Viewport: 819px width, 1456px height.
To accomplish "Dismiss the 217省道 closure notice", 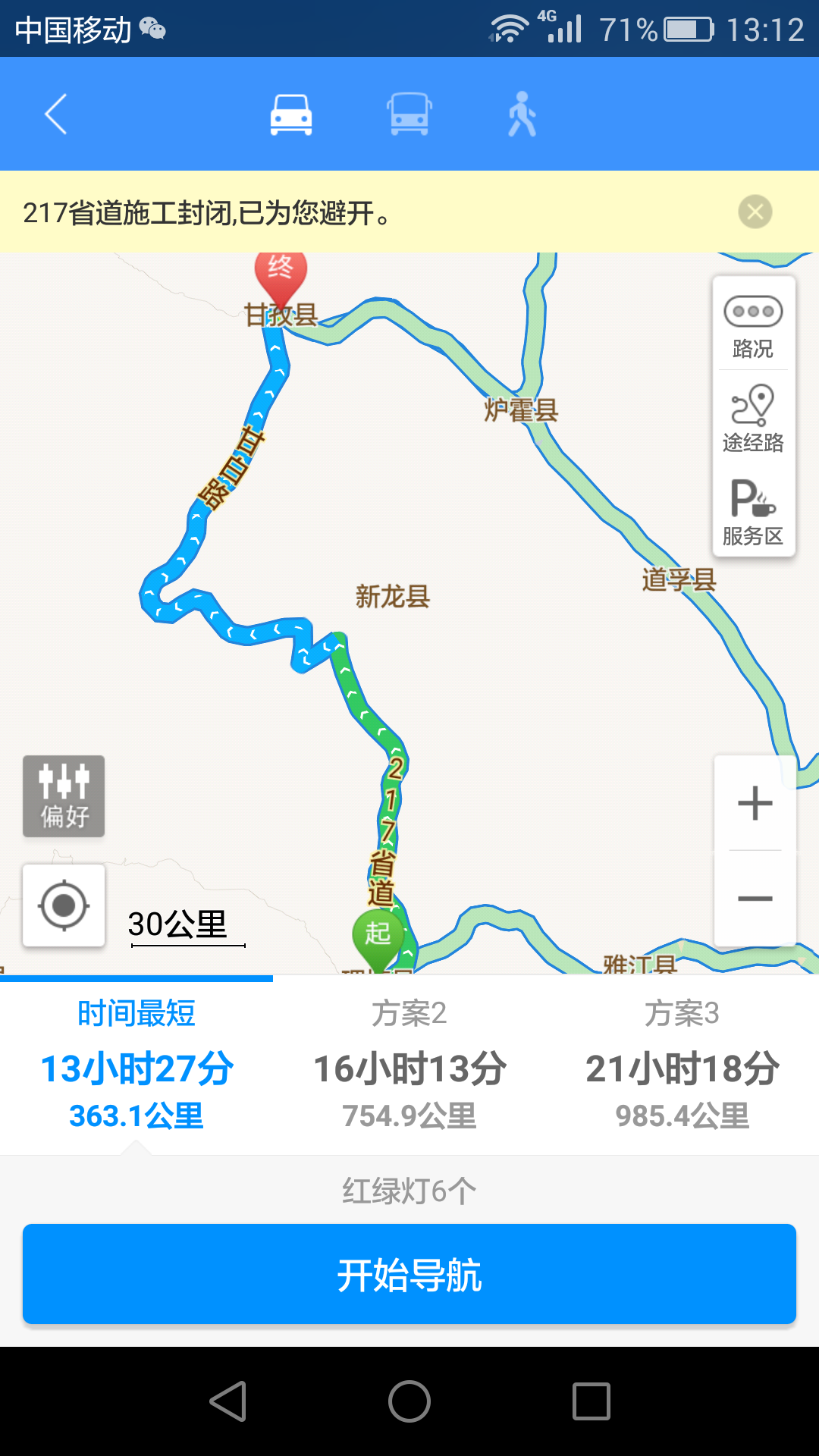I will click(x=755, y=212).
